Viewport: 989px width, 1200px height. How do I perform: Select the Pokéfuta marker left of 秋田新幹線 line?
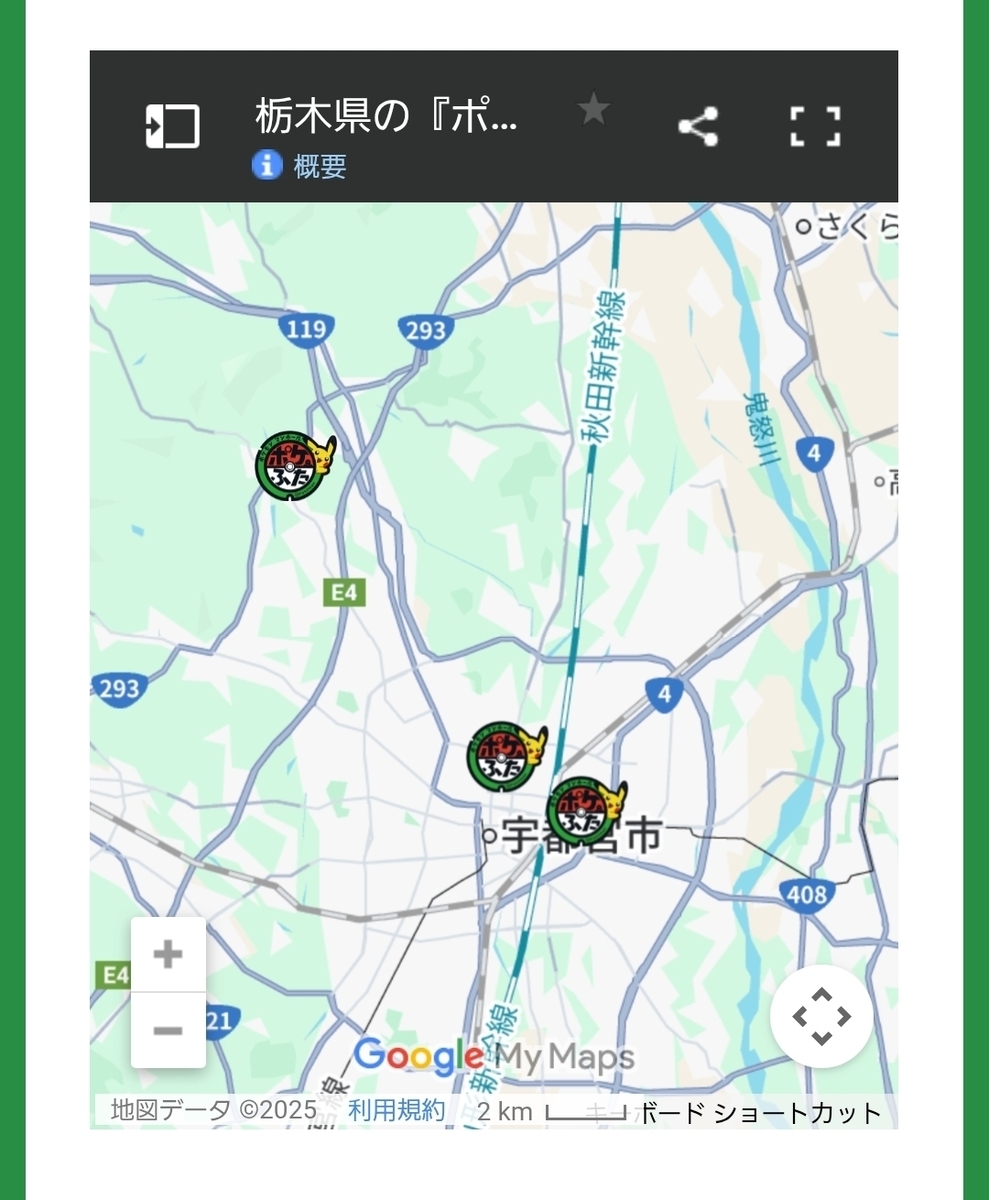[506, 756]
